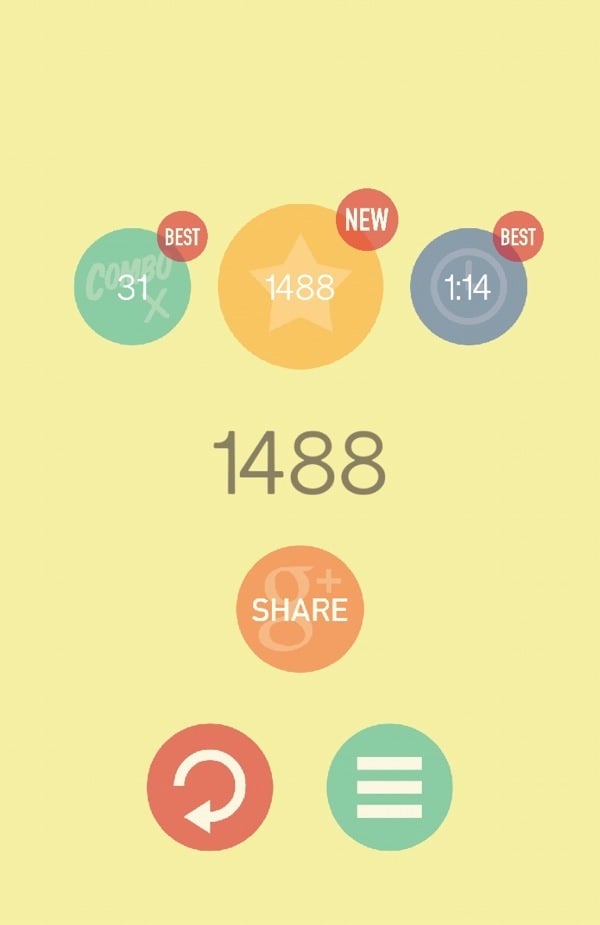Open the menu with three bars
Screen dimensions: 600x925
pos(389,787)
